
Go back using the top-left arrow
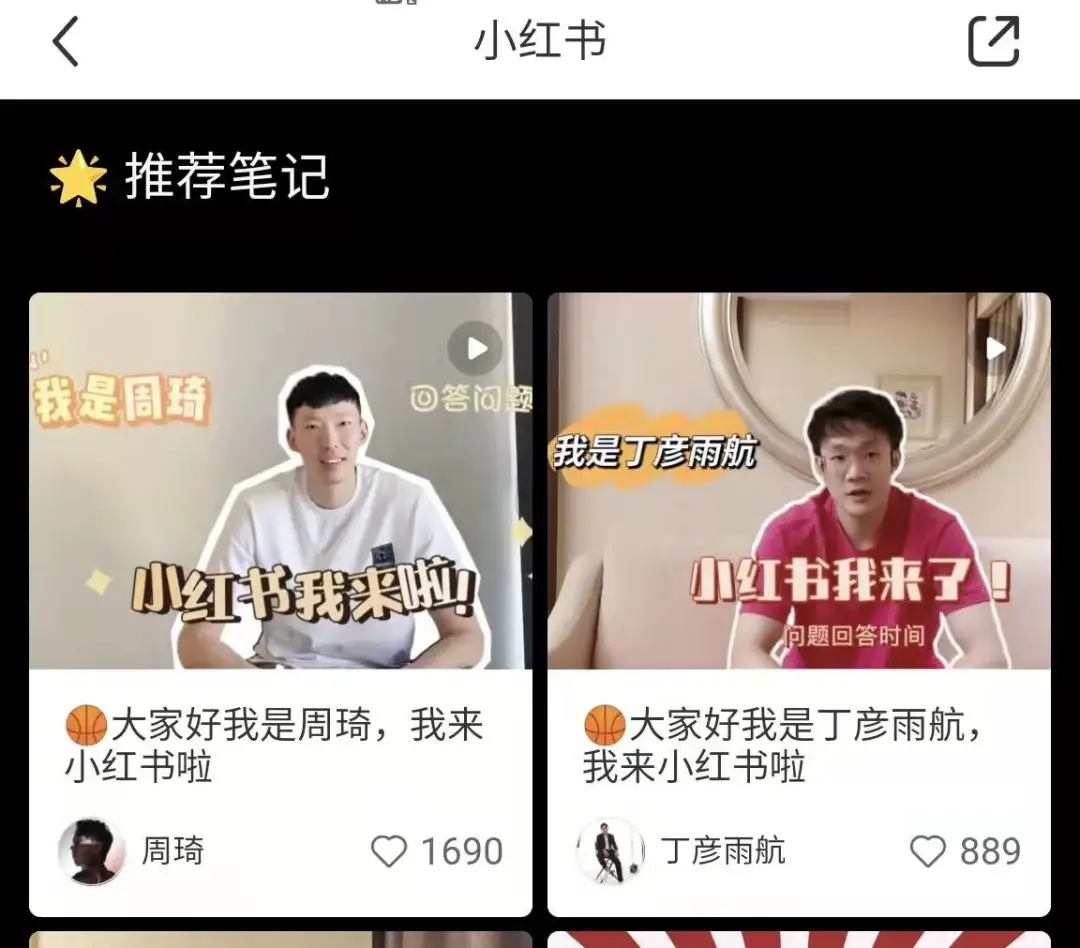[x=65, y=42]
